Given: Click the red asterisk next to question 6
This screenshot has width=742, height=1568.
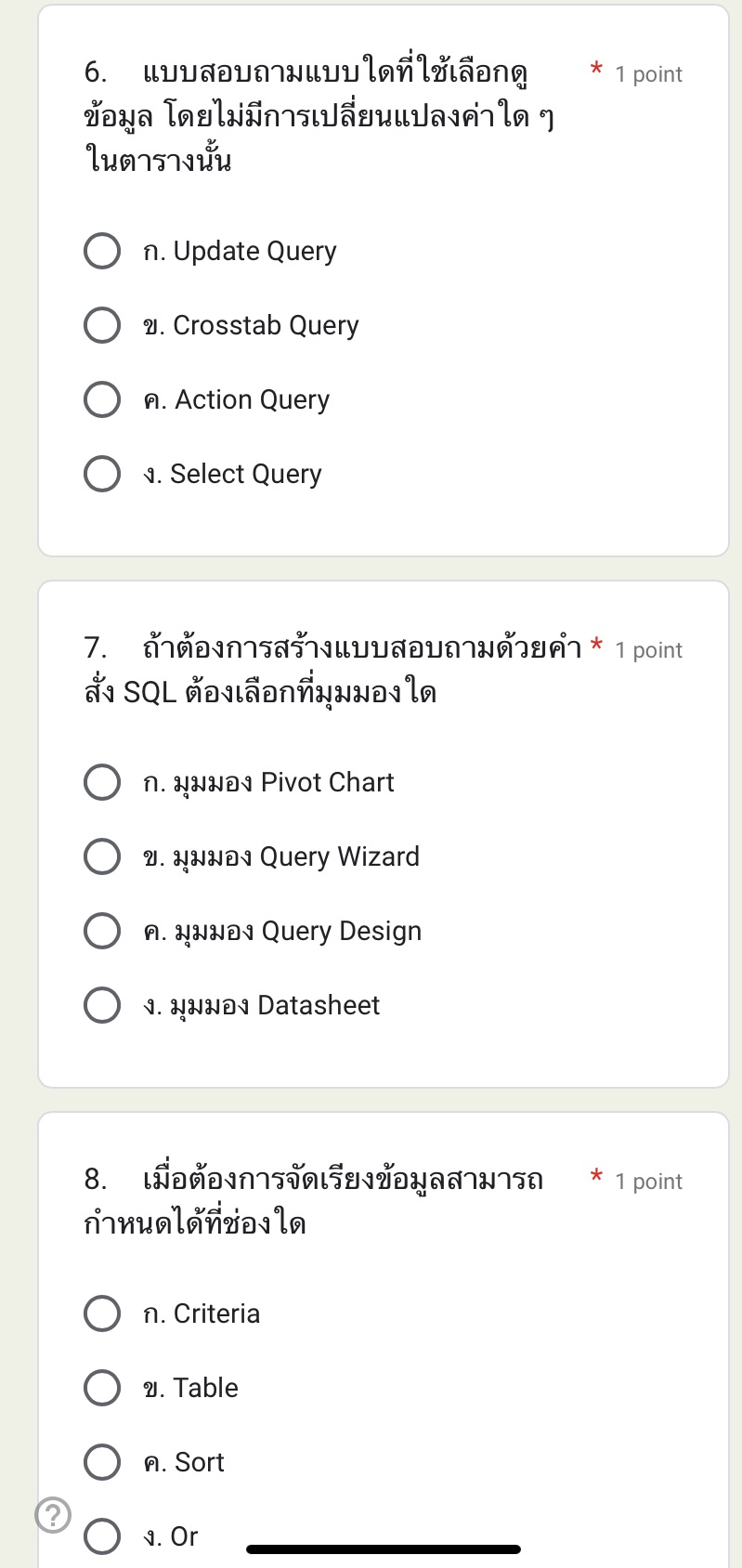Looking at the screenshot, I should [595, 70].
